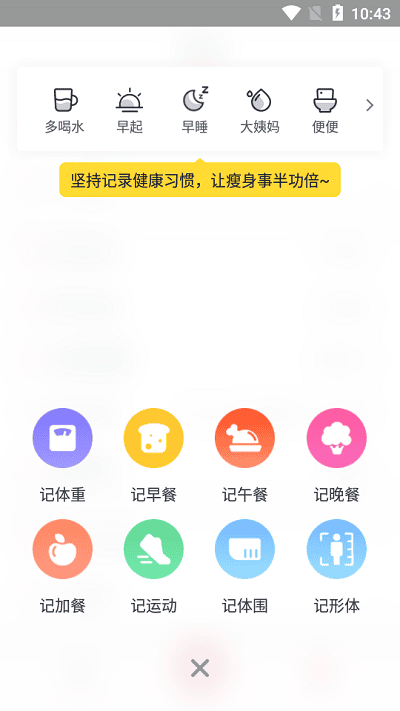400x711 pixels.
Task: Tap the 大姨妈 period tracker
Action: click(x=260, y=111)
